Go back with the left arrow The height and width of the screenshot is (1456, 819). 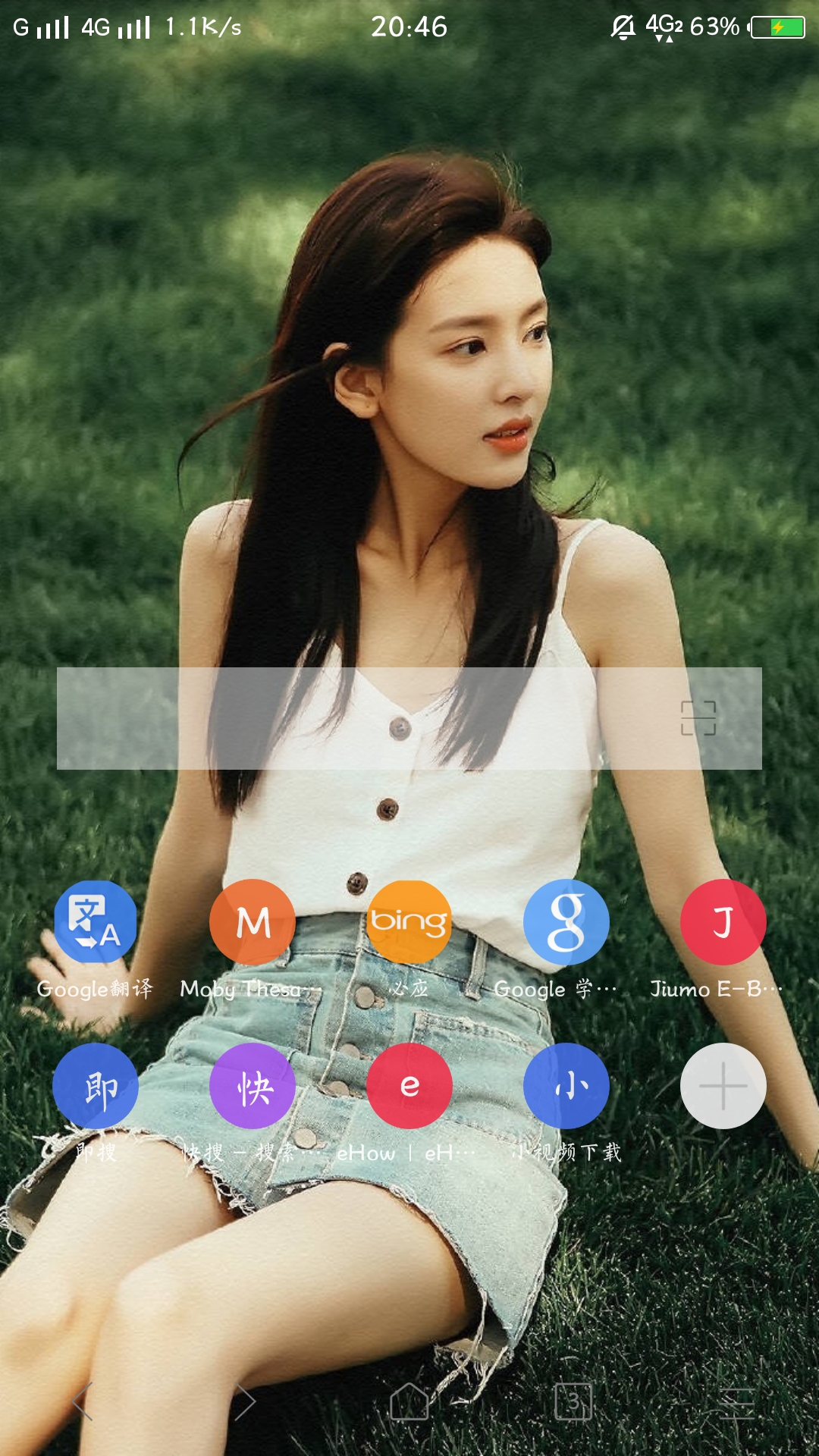(82, 1401)
